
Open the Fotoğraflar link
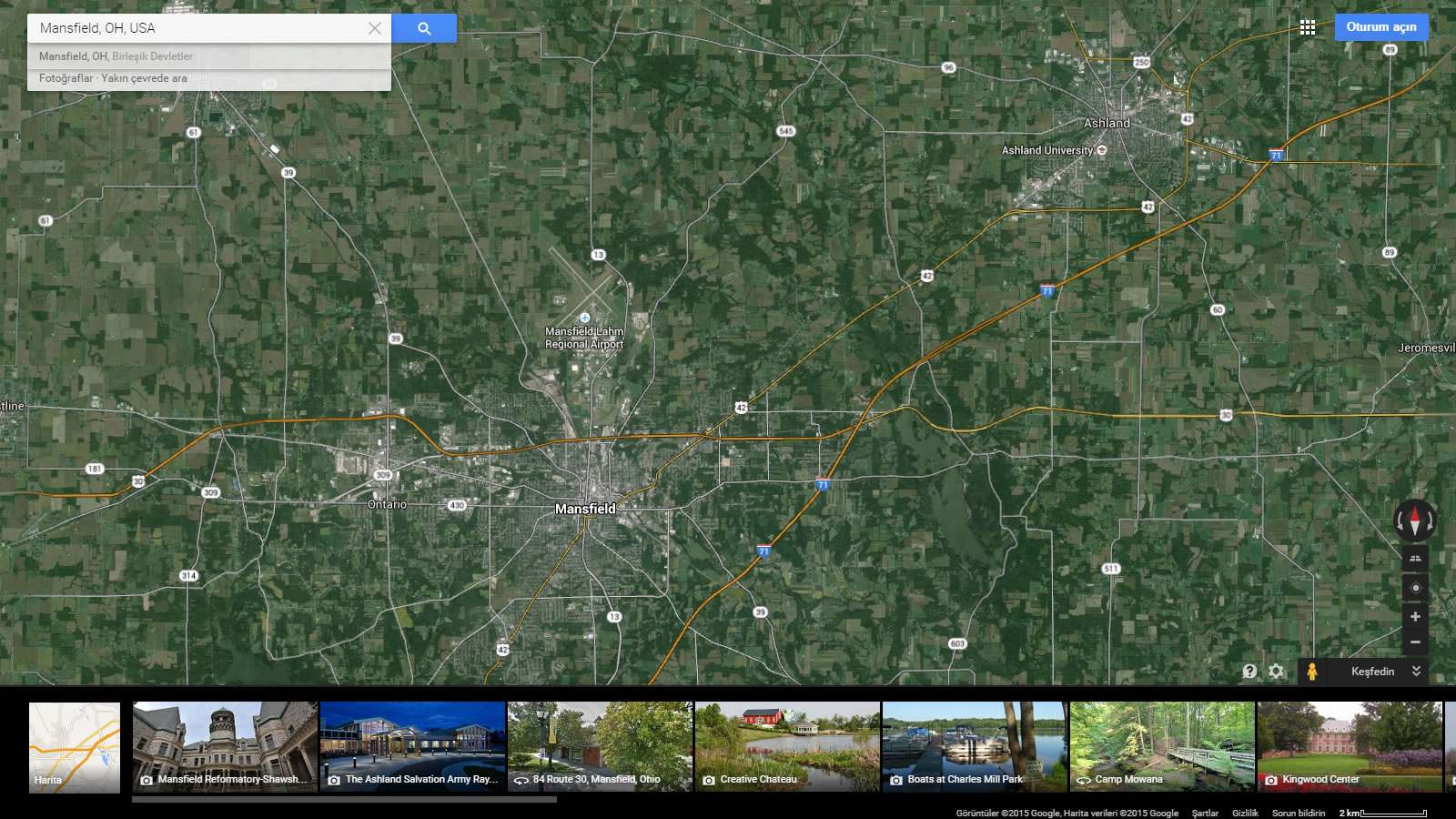pyautogui.click(x=66, y=78)
